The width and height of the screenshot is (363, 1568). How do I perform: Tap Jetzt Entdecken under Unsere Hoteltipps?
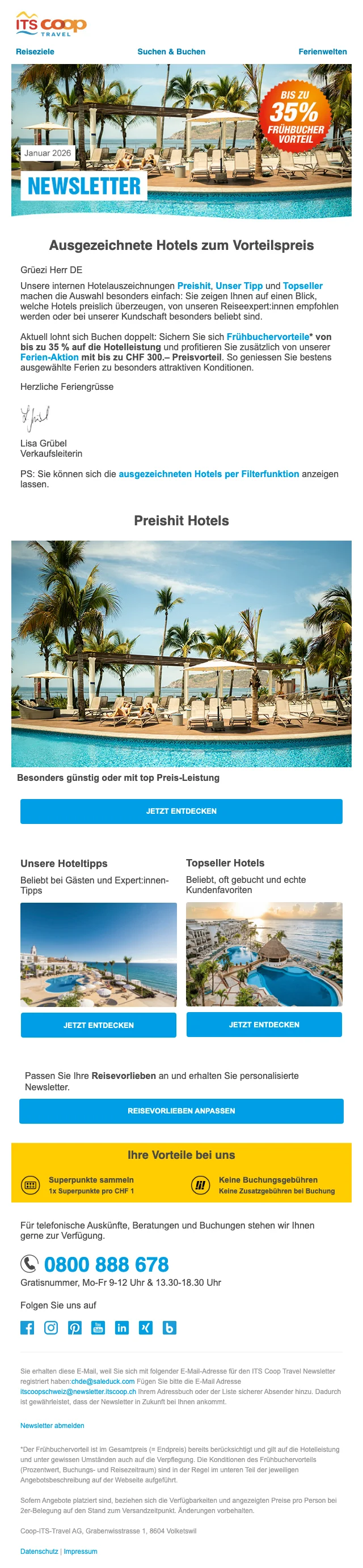99,1025
